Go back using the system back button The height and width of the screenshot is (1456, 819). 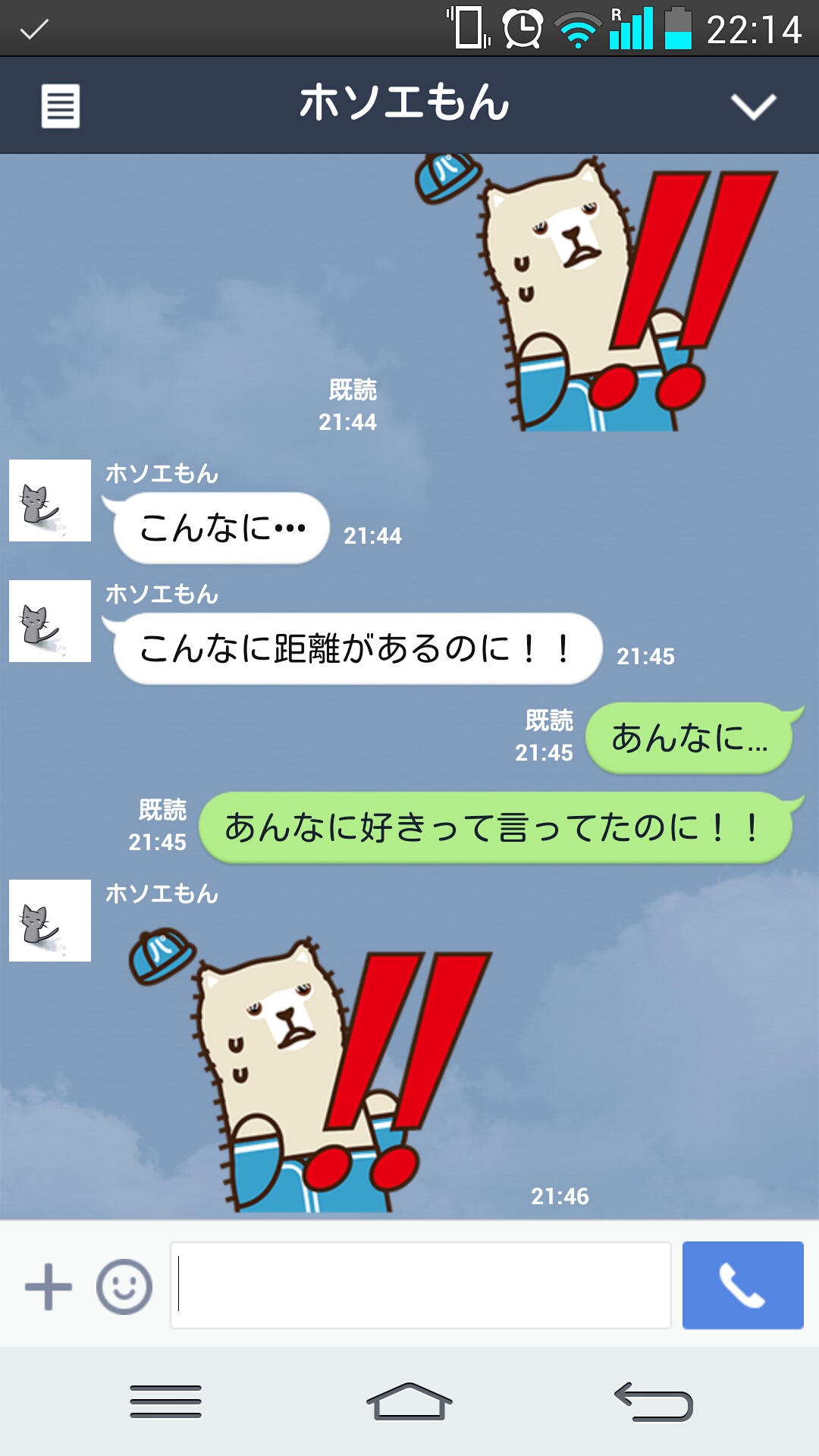654,1401
